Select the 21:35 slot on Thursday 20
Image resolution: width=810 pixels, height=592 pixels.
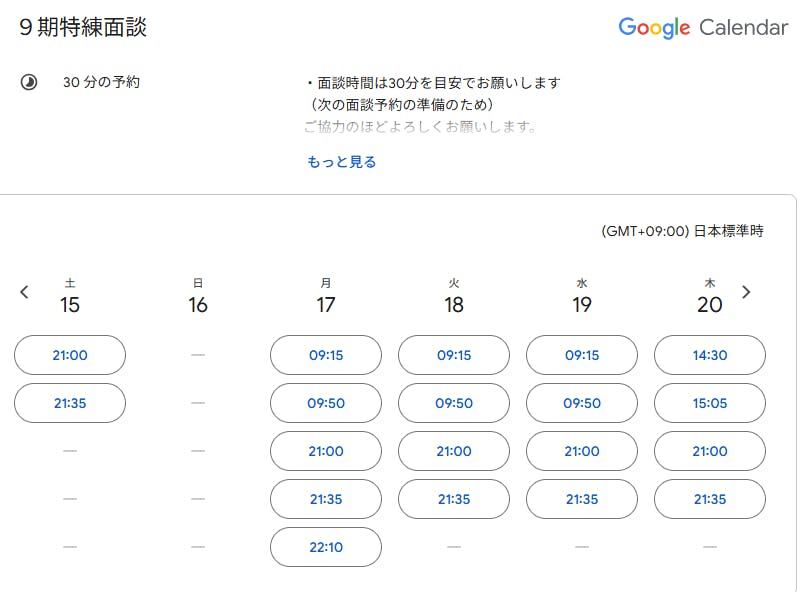[710, 499]
